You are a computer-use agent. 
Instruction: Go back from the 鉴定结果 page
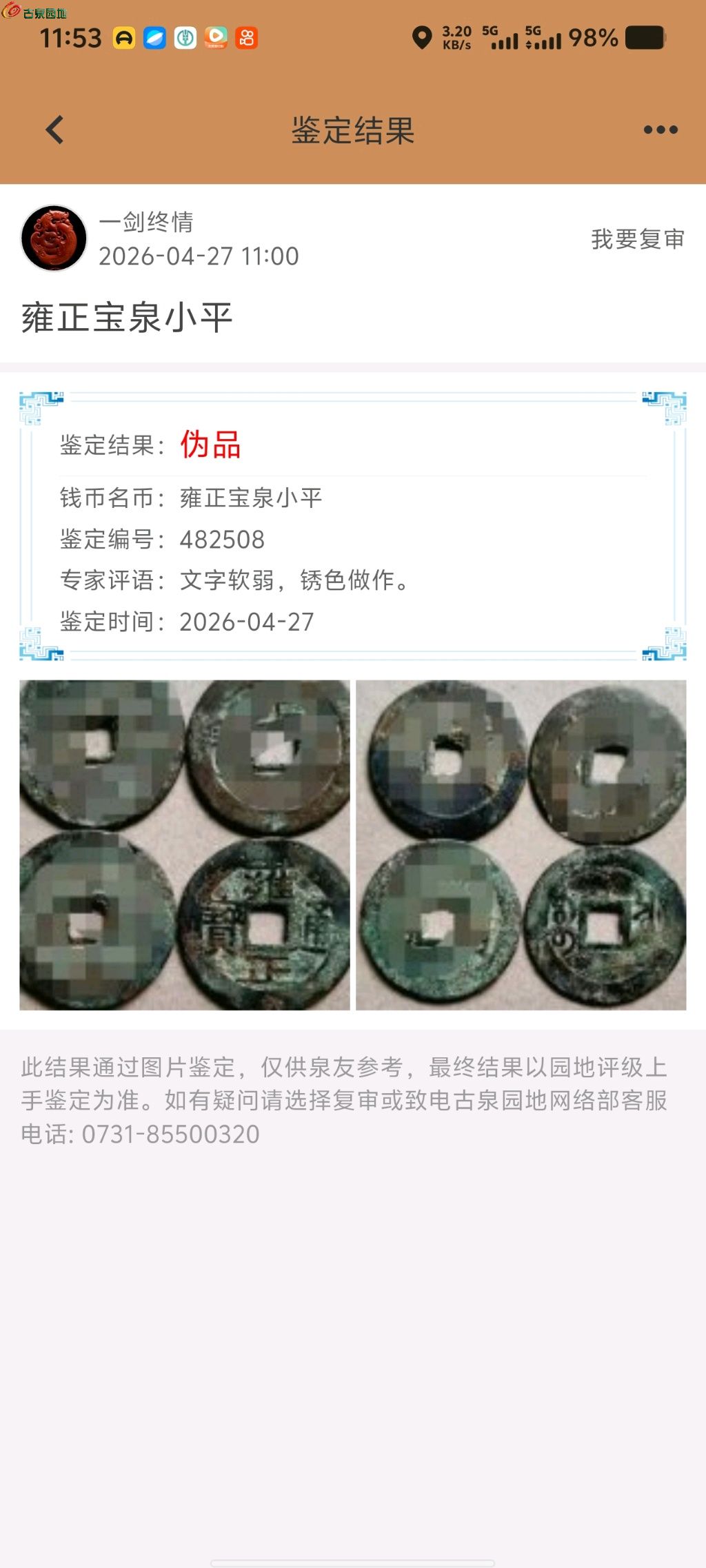[54, 130]
